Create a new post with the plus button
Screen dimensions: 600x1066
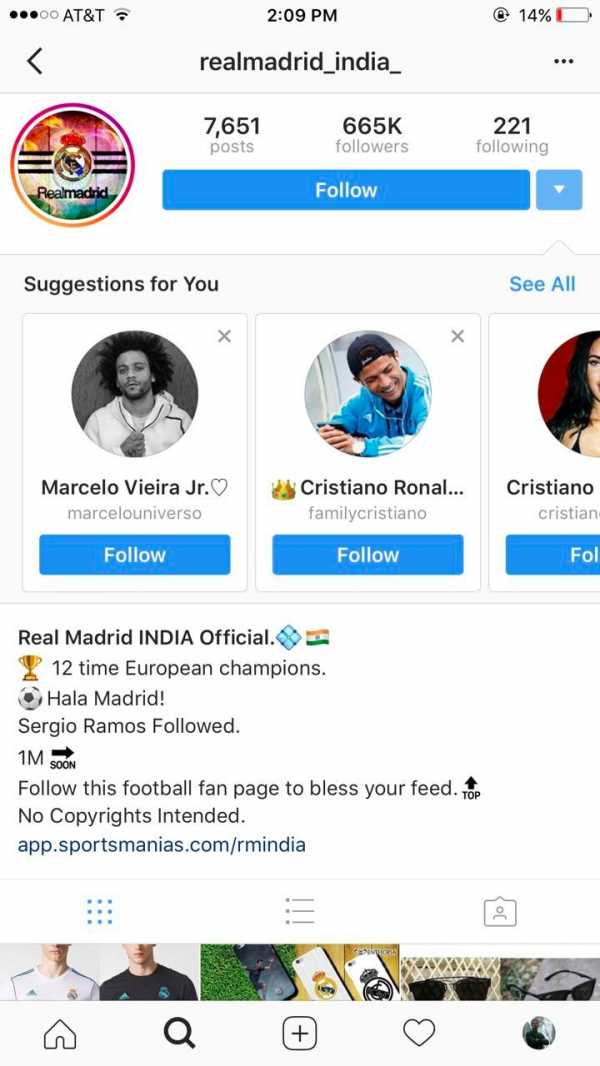tap(299, 1034)
